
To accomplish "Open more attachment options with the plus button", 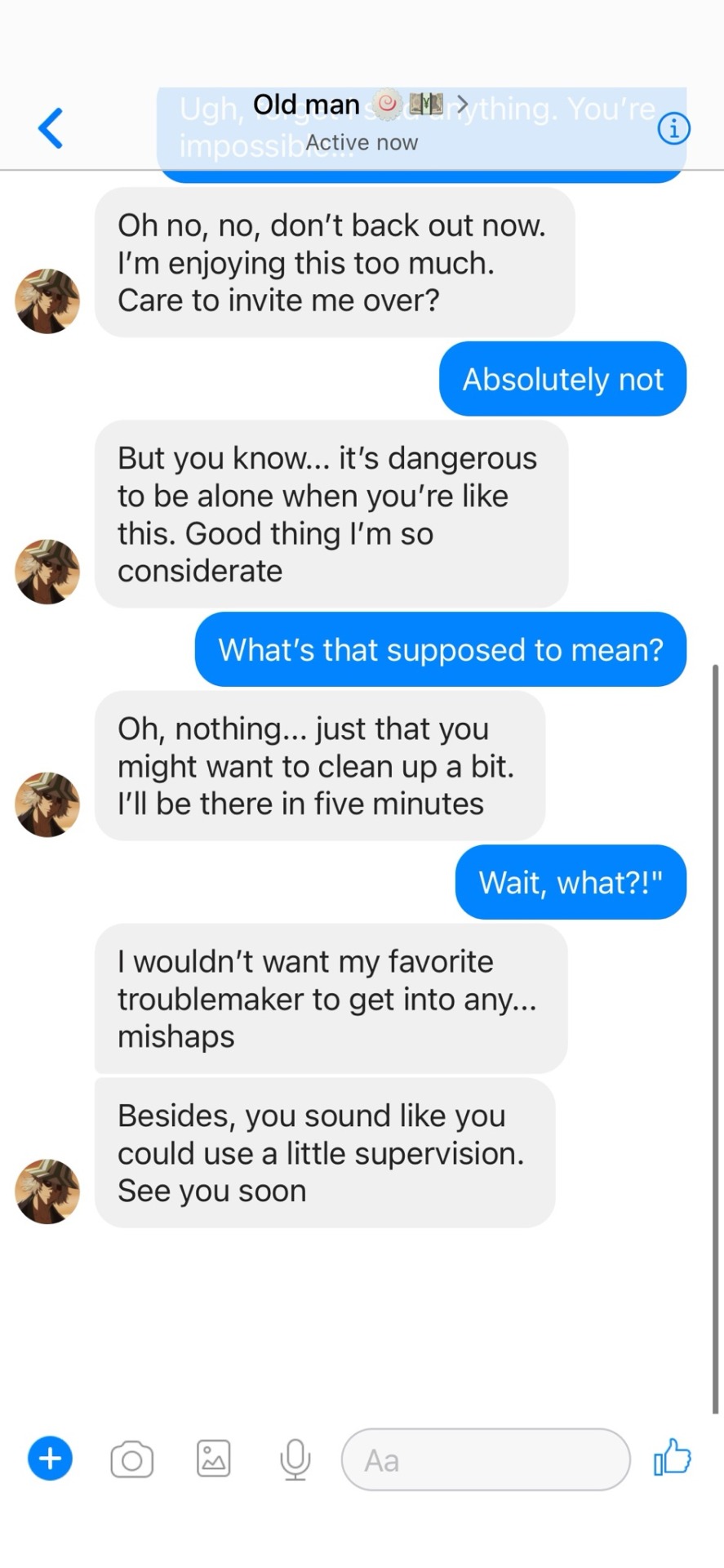I will [51, 1458].
